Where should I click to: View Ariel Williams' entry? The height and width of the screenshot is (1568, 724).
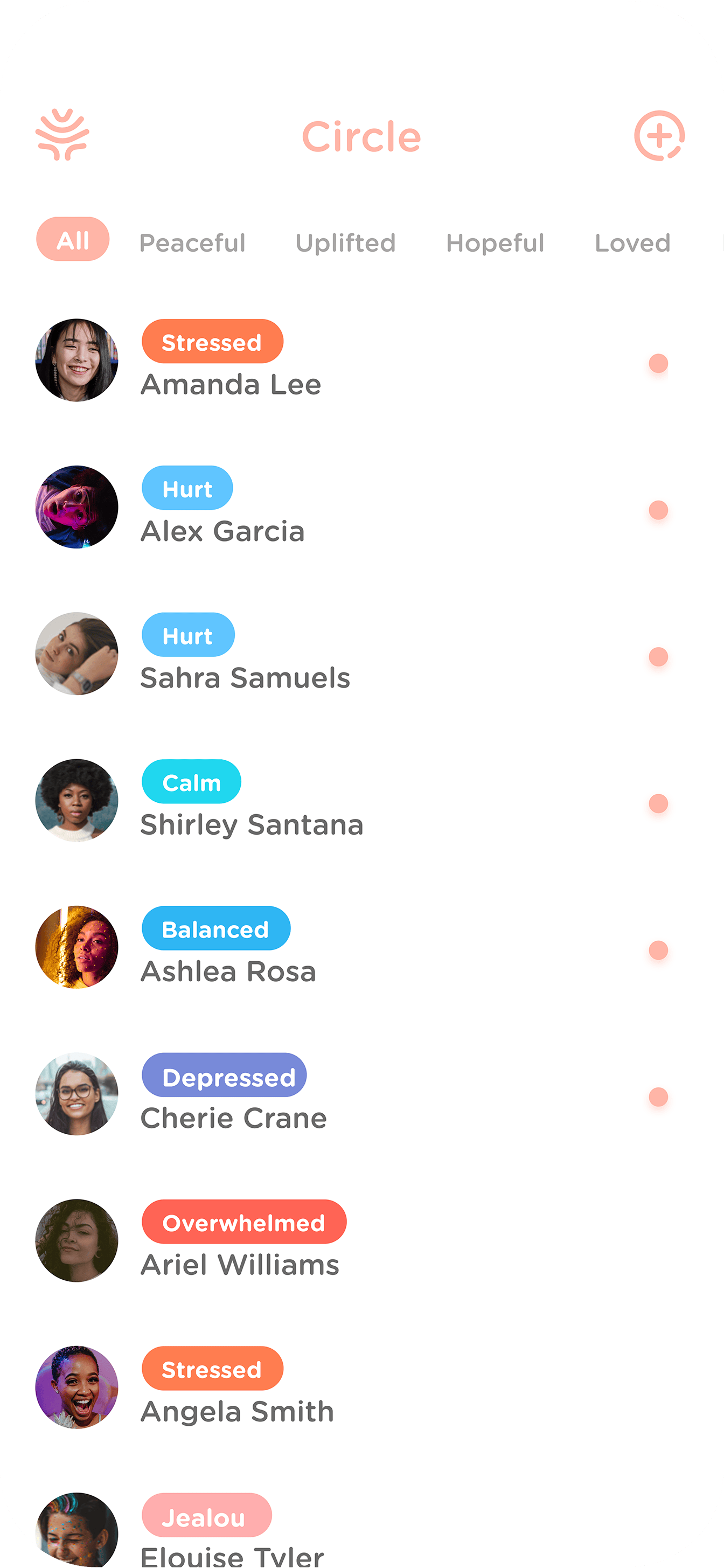(x=240, y=1264)
